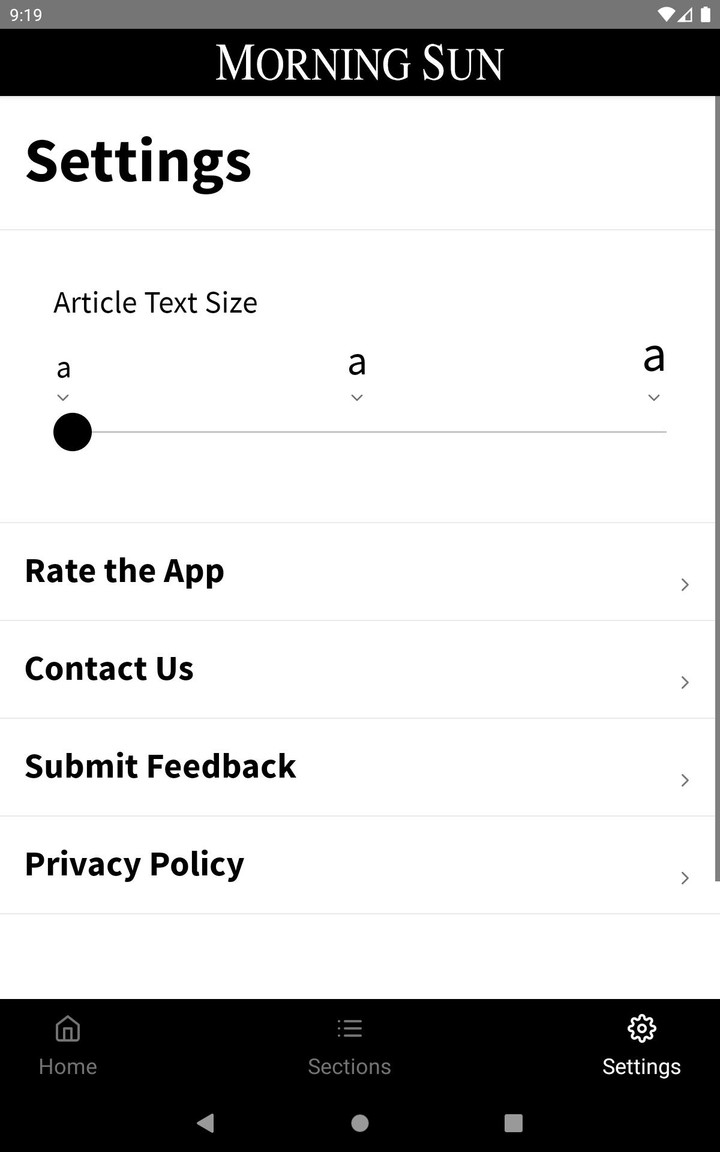Viewport: 720px width, 1152px height.
Task: Switch to the Home tab
Action: click(68, 1045)
